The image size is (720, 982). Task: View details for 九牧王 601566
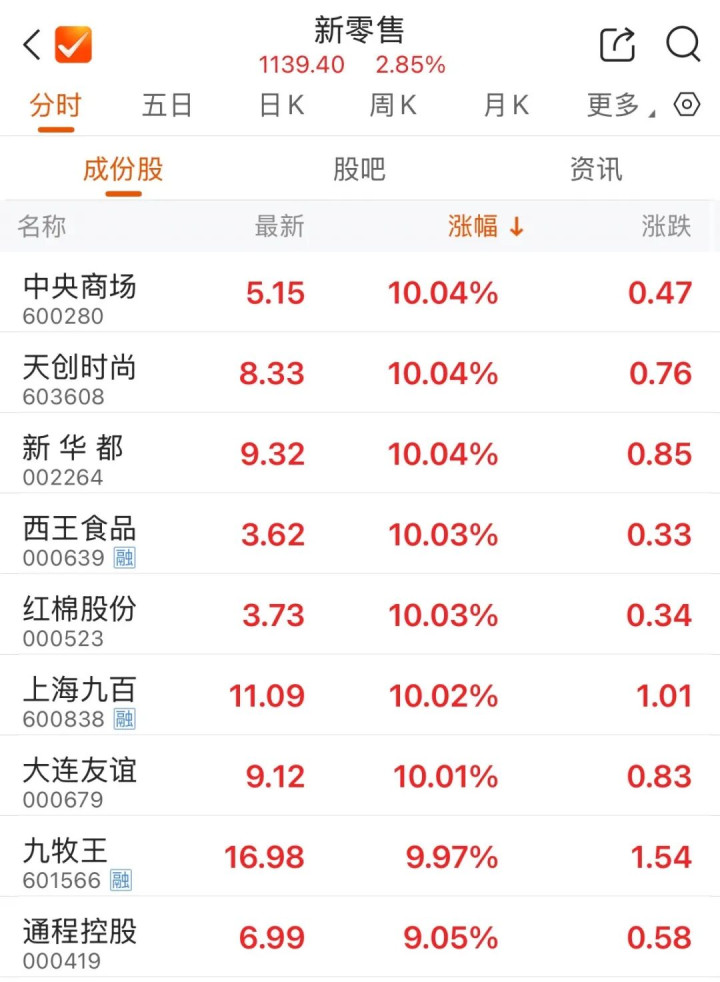click(x=360, y=856)
